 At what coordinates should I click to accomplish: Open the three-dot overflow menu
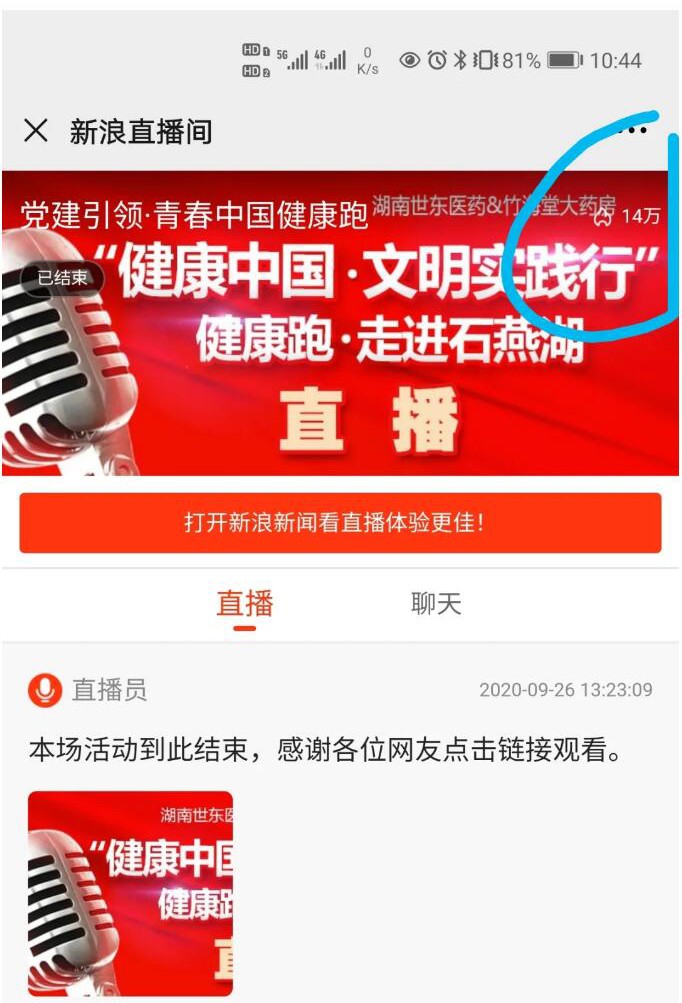634,130
